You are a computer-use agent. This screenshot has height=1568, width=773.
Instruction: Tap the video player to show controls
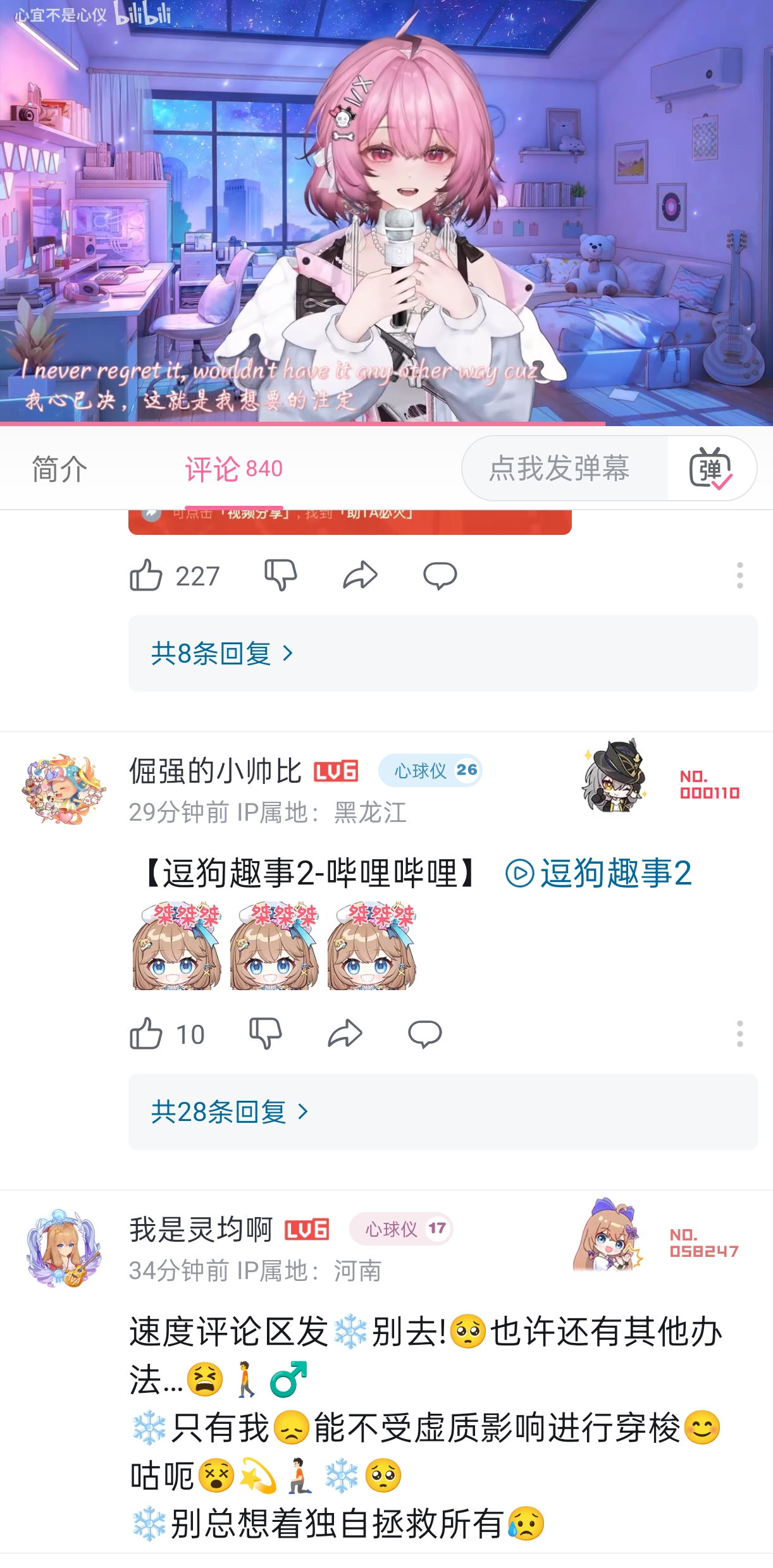point(386,212)
